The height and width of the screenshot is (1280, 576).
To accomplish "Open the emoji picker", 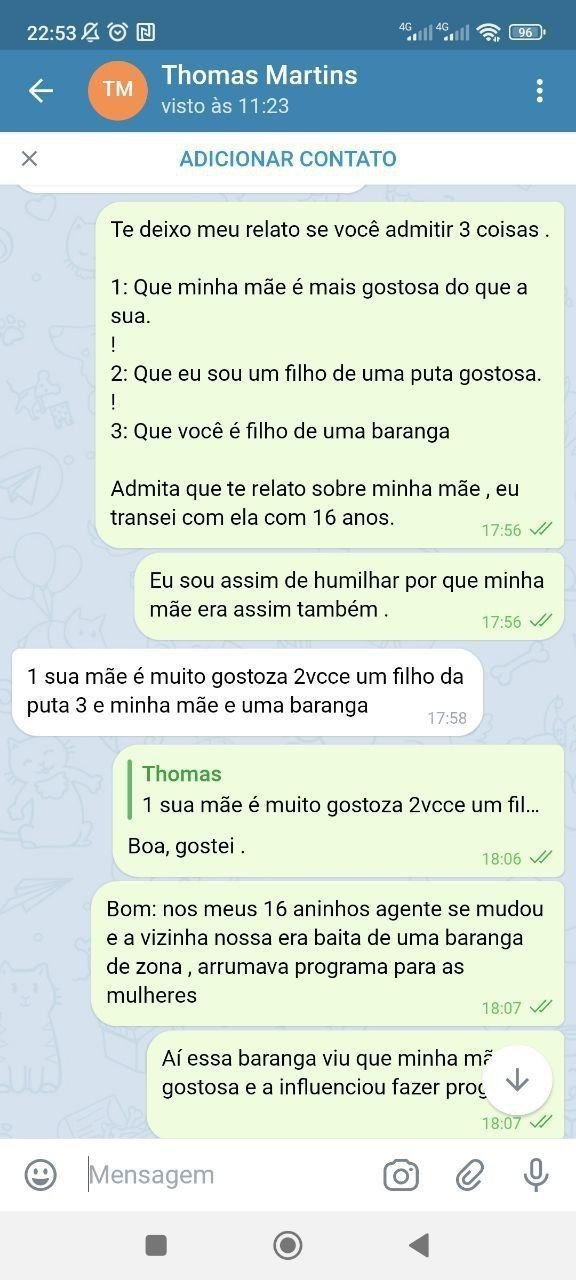I will (40, 1175).
